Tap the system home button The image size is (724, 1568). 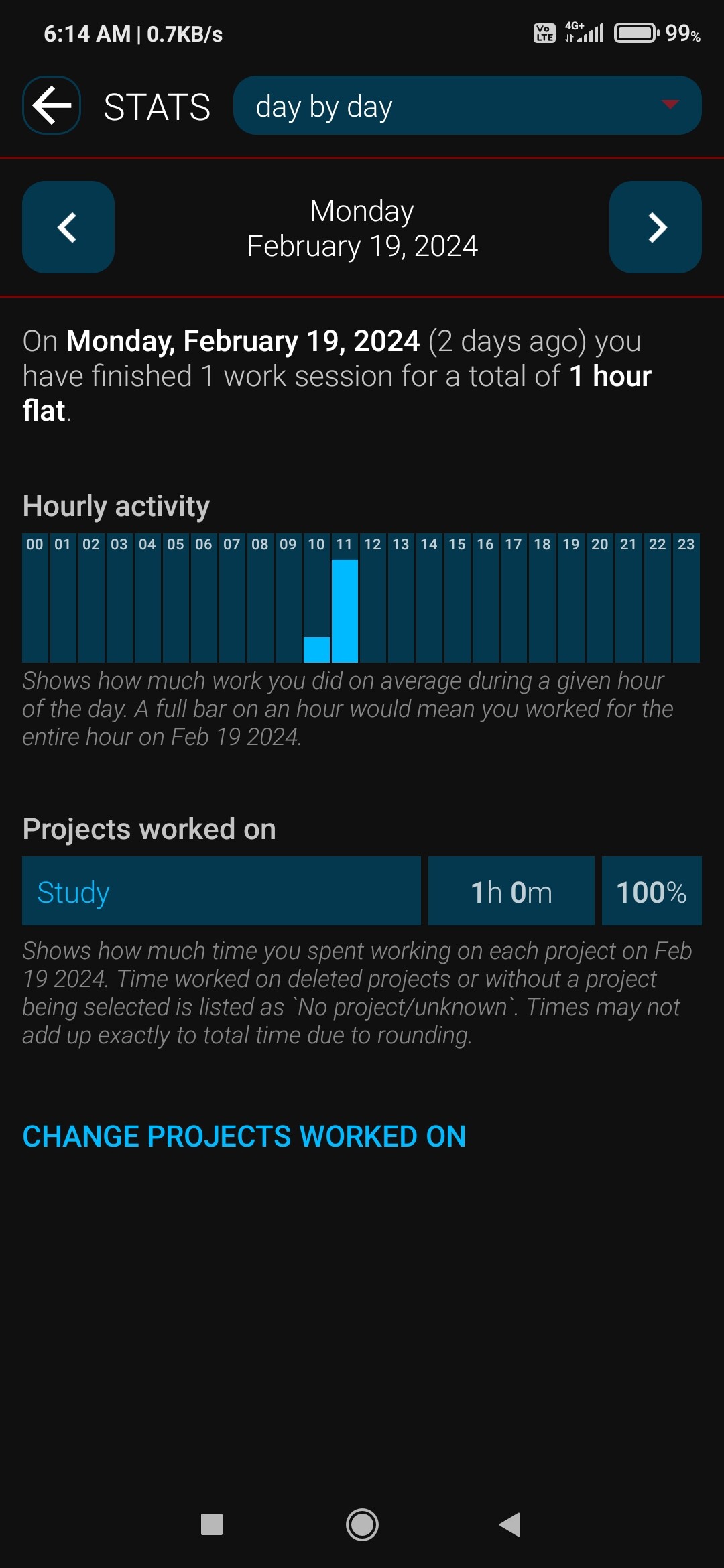[x=362, y=1525]
